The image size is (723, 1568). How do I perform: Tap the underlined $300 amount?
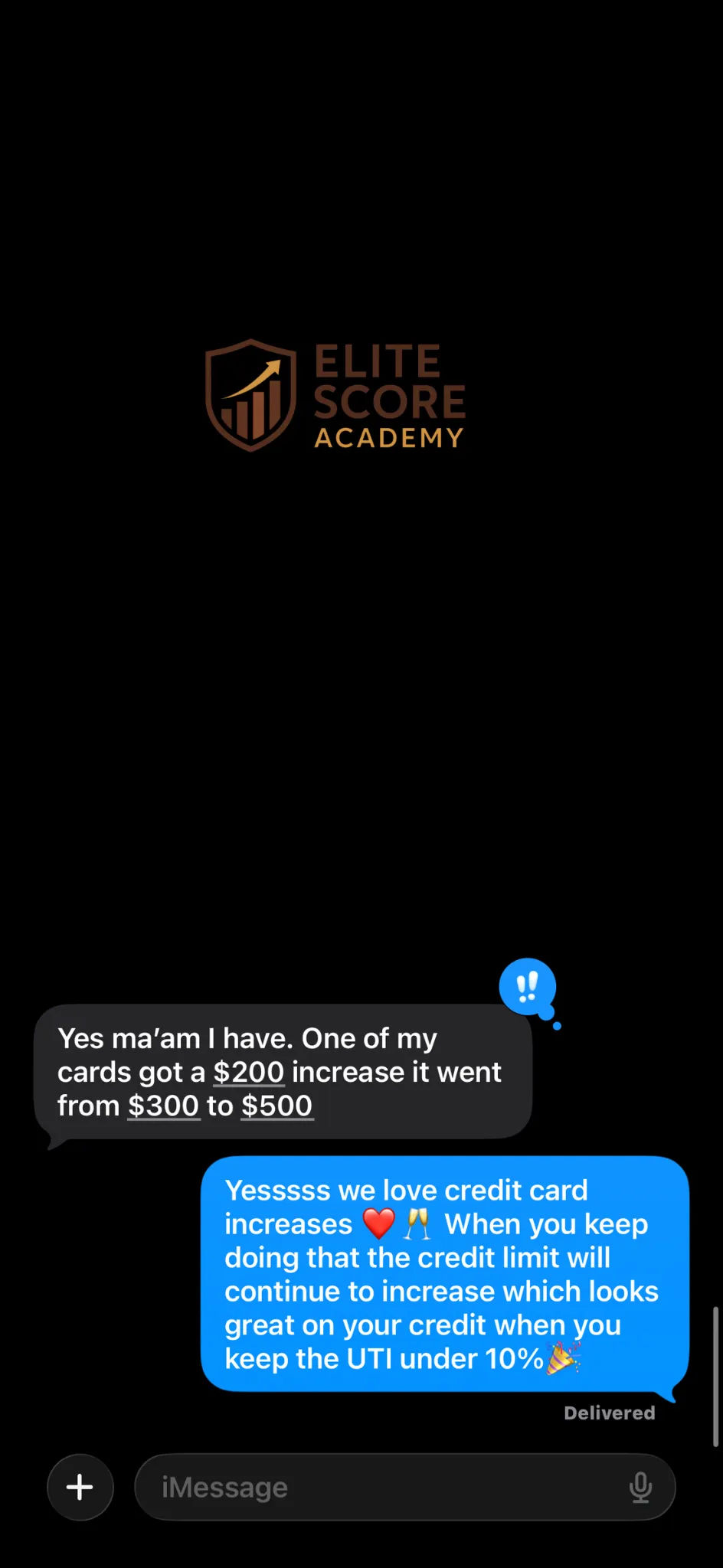coord(164,1106)
